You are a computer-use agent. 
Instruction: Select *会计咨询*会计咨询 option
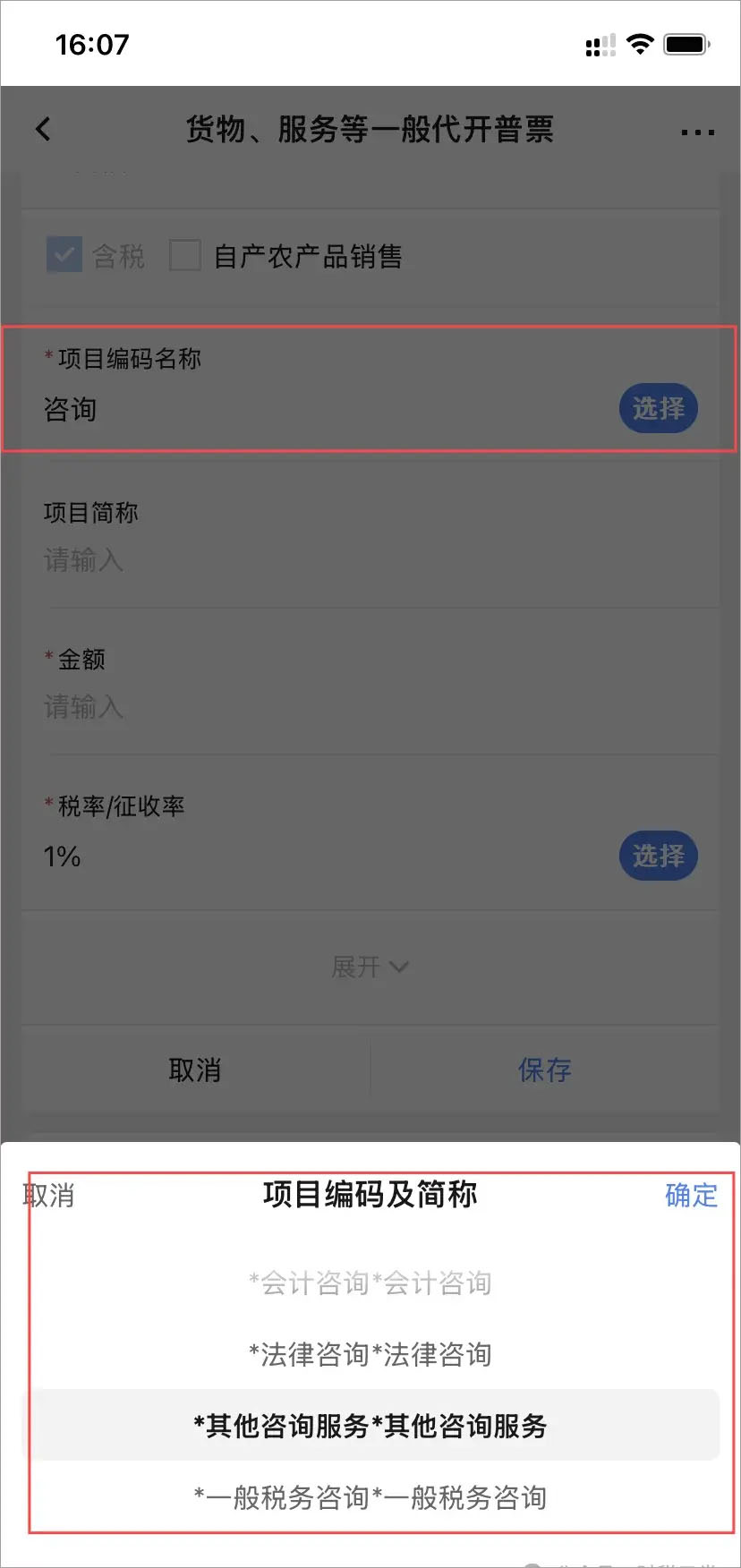point(370,1283)
